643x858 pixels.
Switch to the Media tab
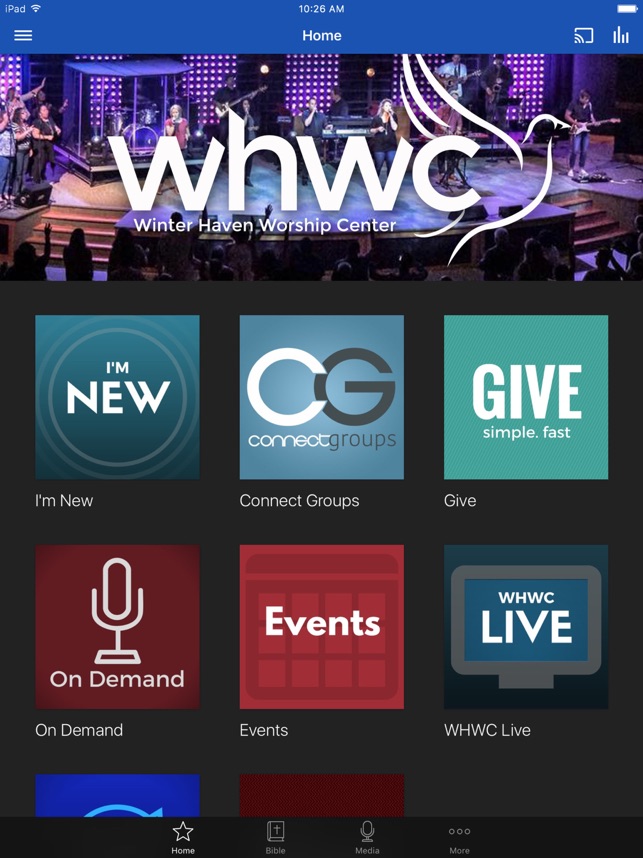pos(367,838)
